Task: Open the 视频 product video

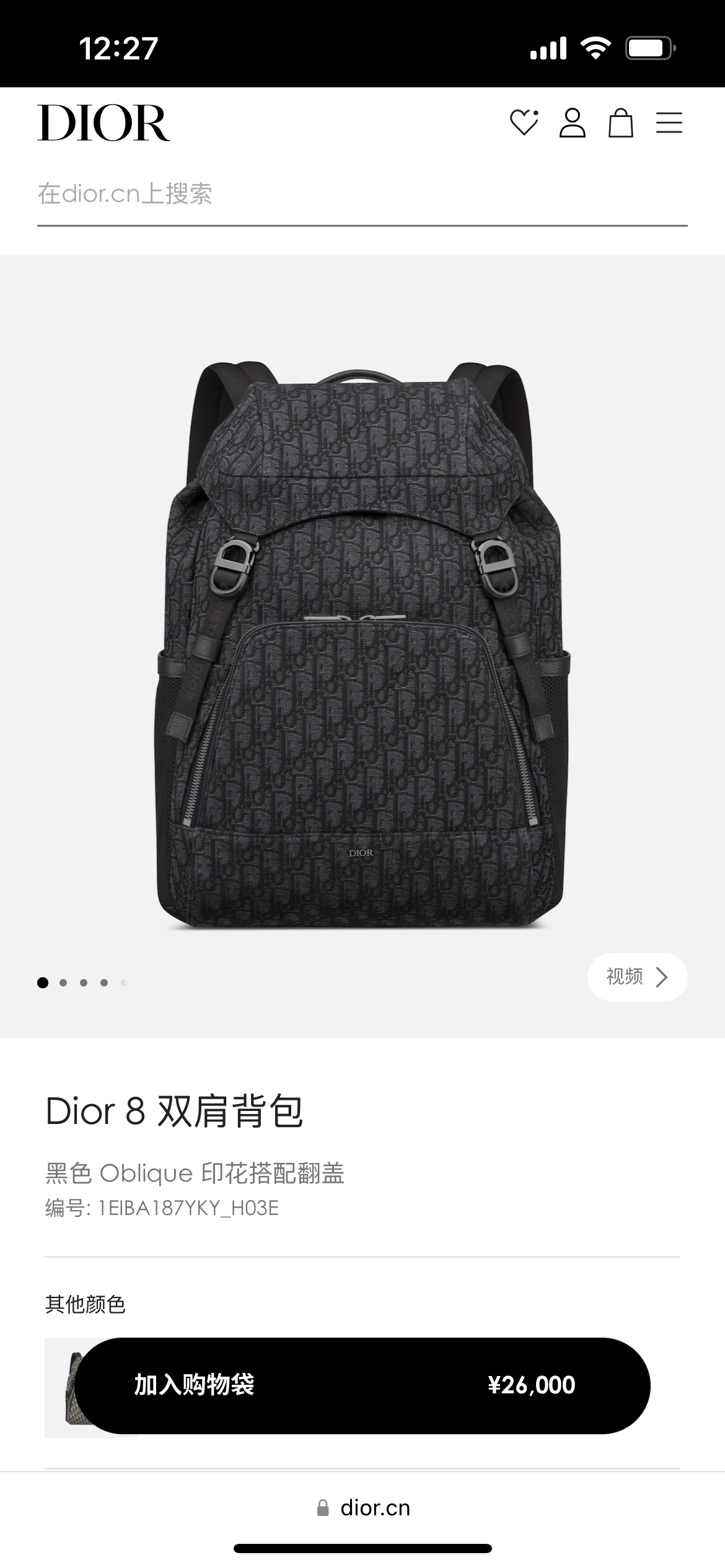Action: click(637, 977)
